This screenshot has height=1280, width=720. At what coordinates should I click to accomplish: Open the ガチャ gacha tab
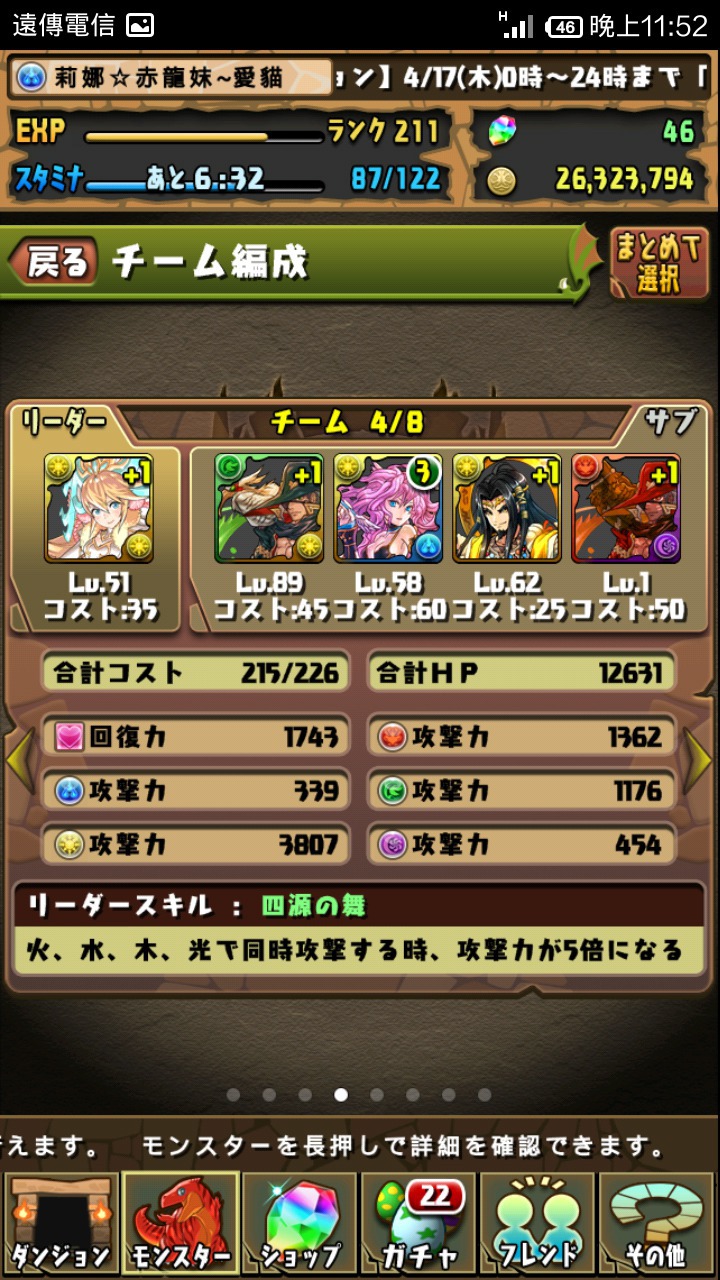419,1224
